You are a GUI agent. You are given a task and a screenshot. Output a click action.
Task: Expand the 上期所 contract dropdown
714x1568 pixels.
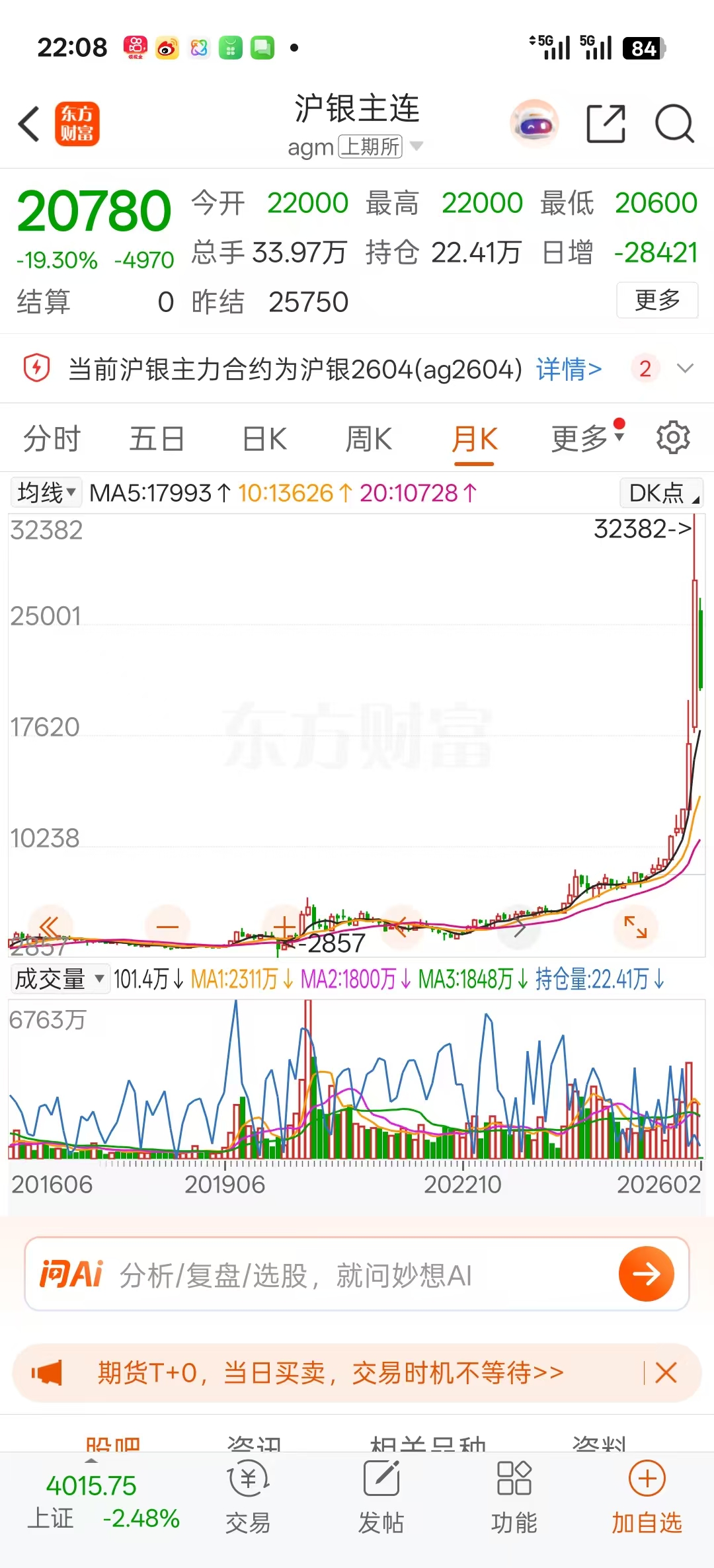click(416, 146)
